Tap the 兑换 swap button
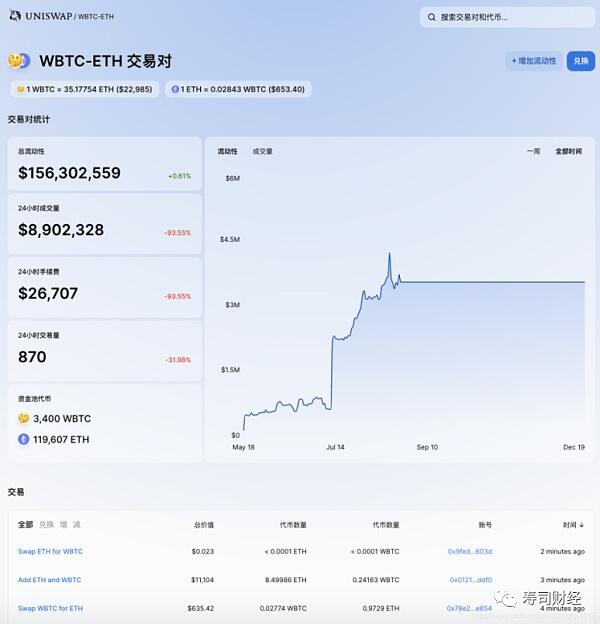 [x=581, y=61]
